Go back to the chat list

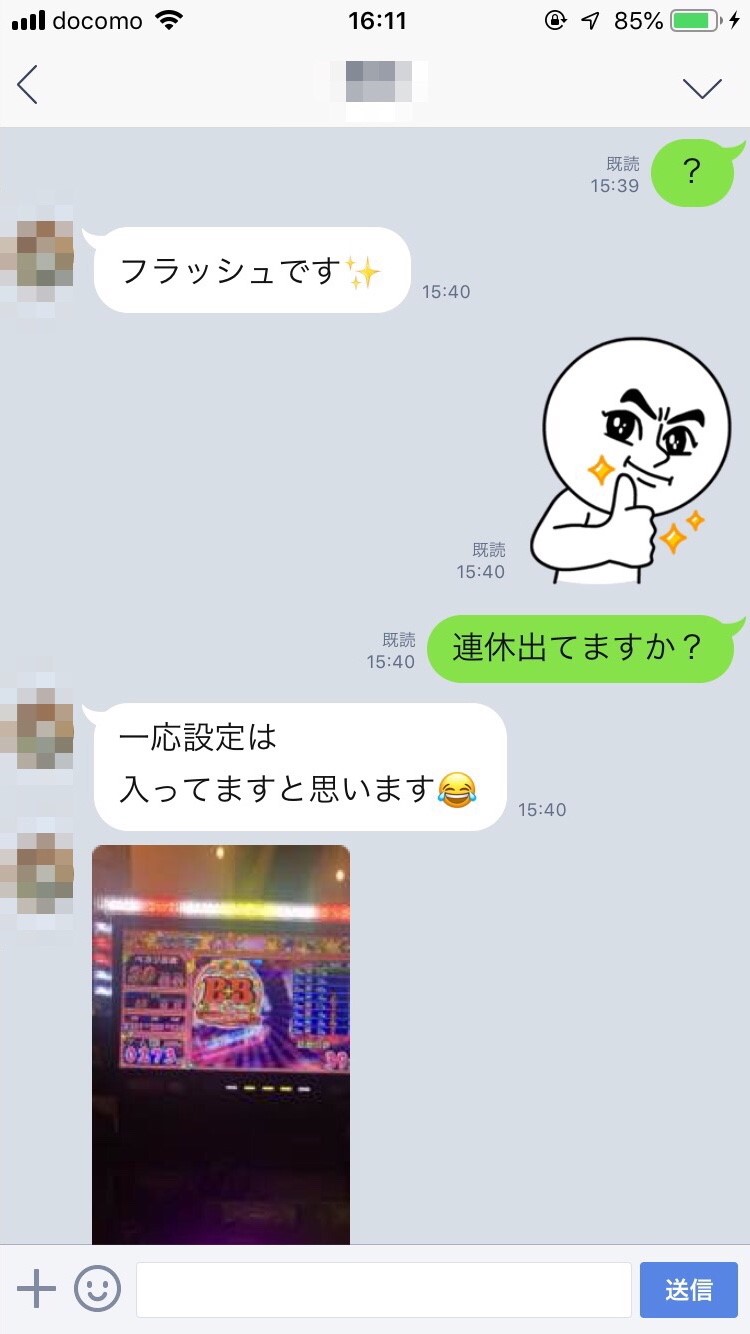point(28,85)
